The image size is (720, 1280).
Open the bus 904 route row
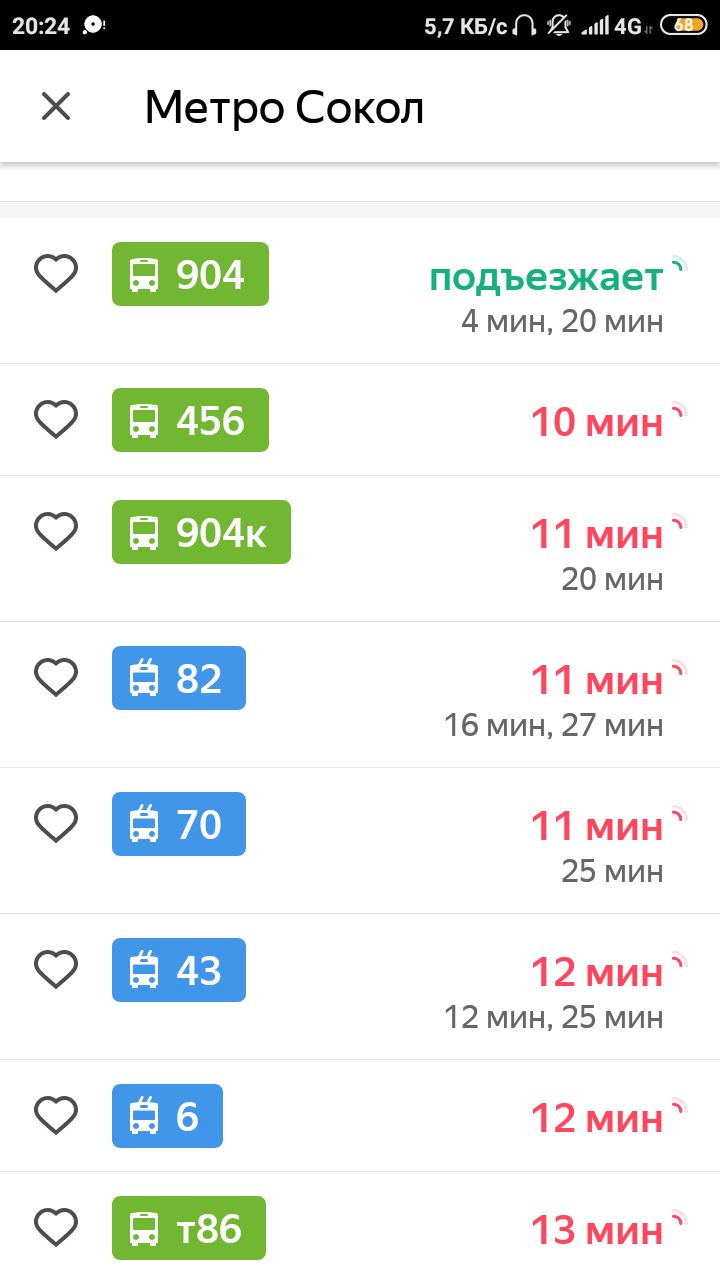tap(360, 291)
